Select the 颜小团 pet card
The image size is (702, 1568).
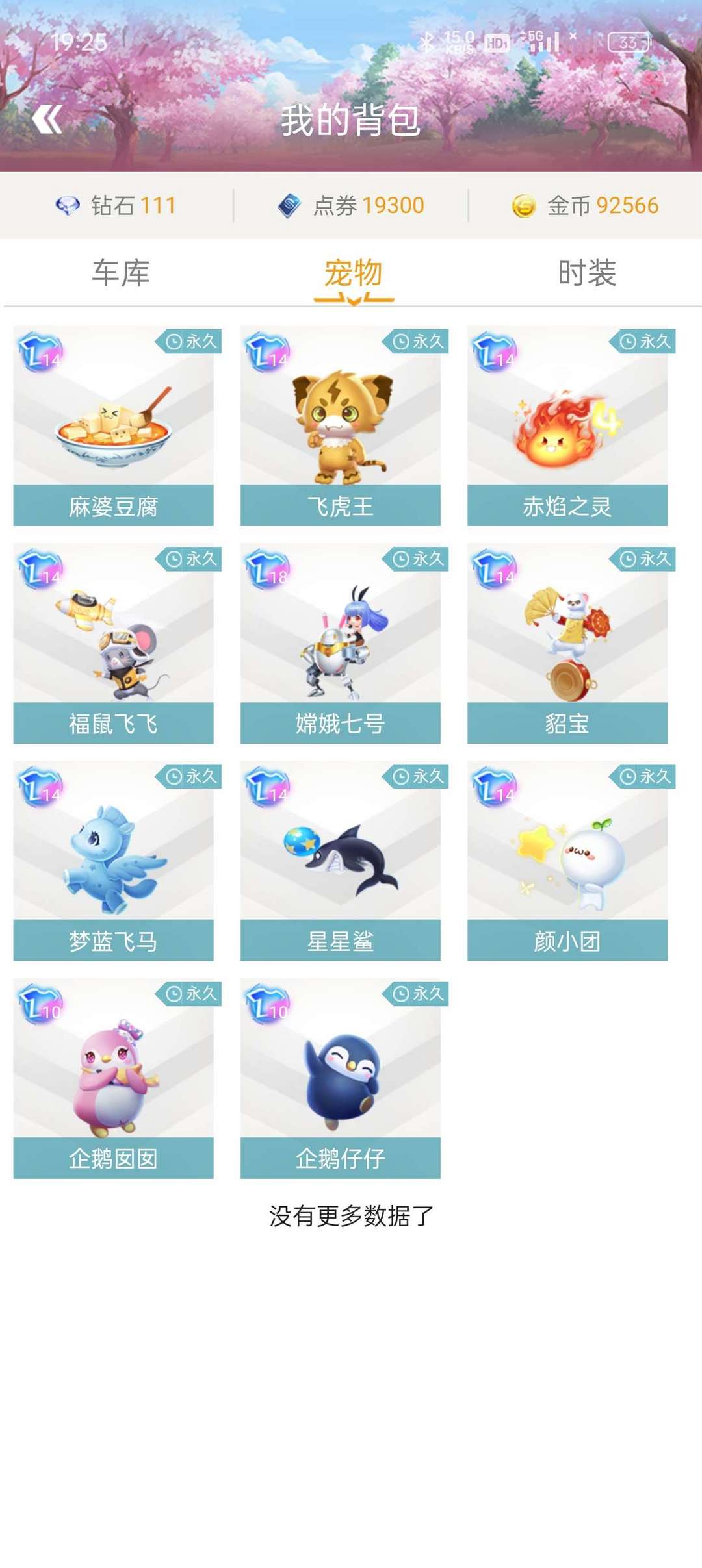567,861
